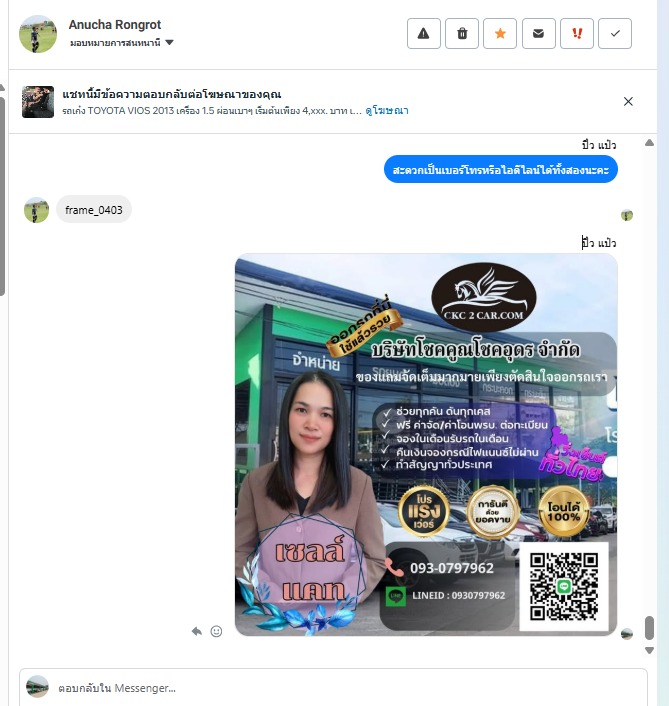The width and height of the screenshot is (669, 706).
Task: Report conversation with warning triangle icon
Action: click(x=423, y=33)
